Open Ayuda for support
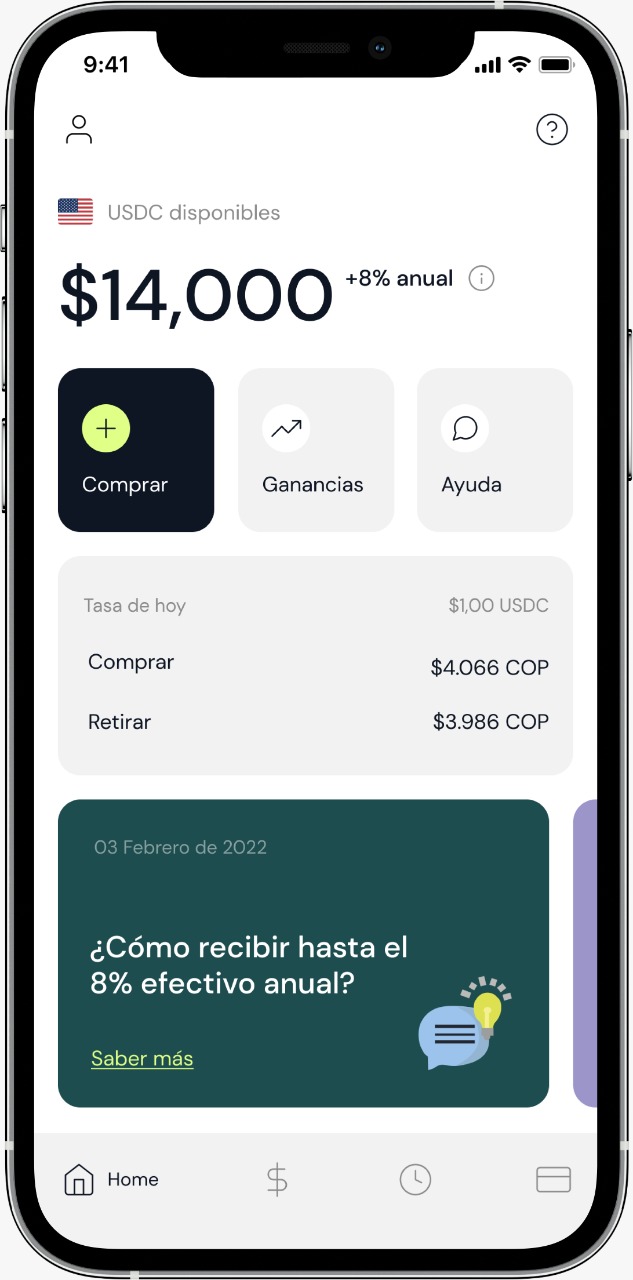The width and height of the screenshot is (633, 1280). 494,450
